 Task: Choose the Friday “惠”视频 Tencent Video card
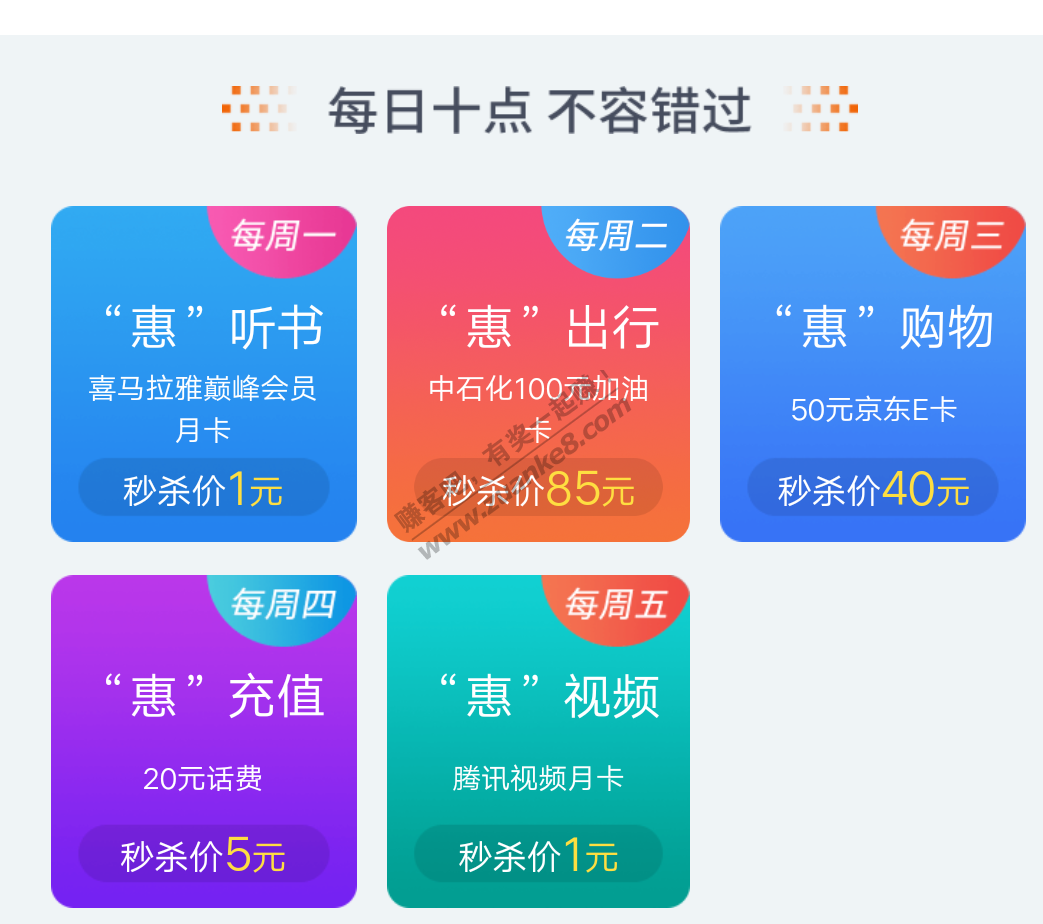538,742
